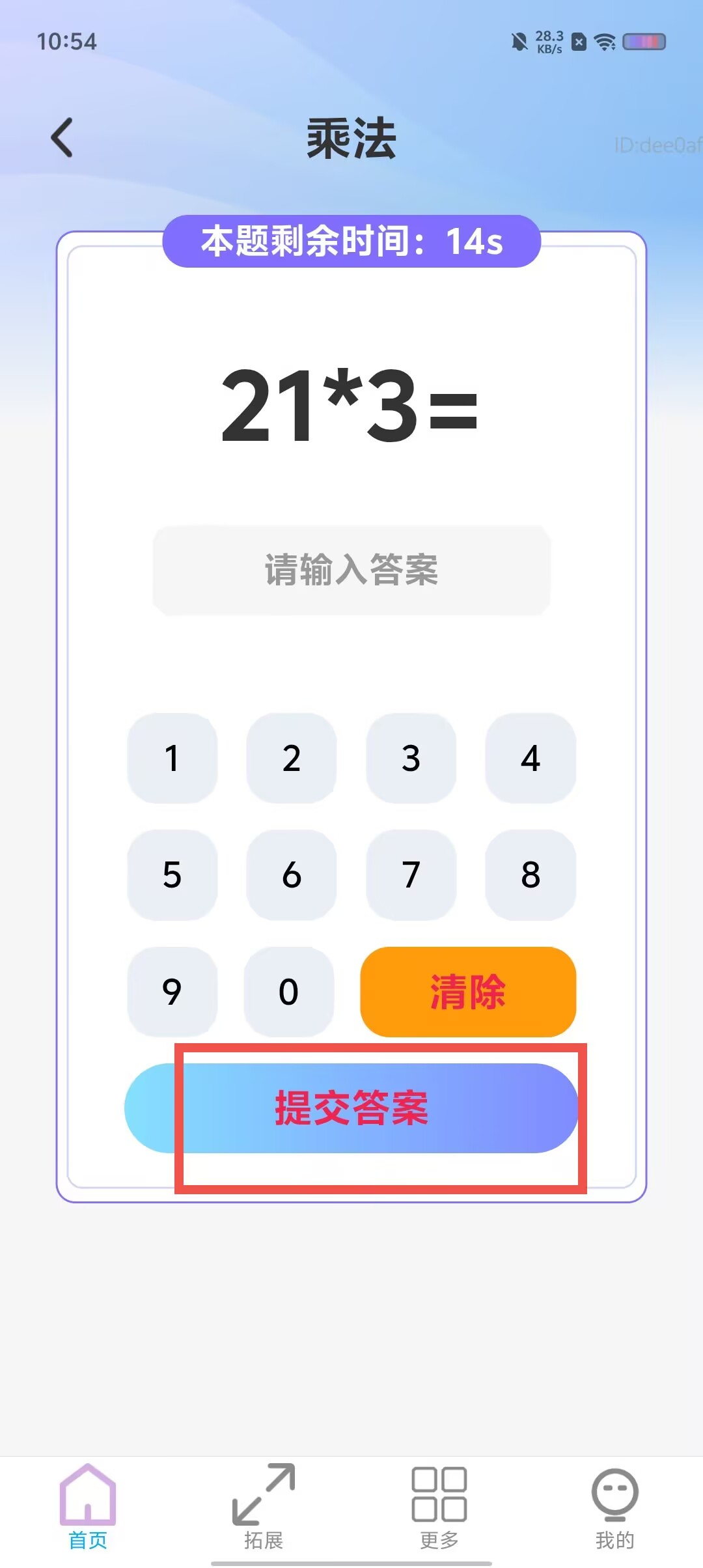
Task: Select the 7 key
Action: 411,875
